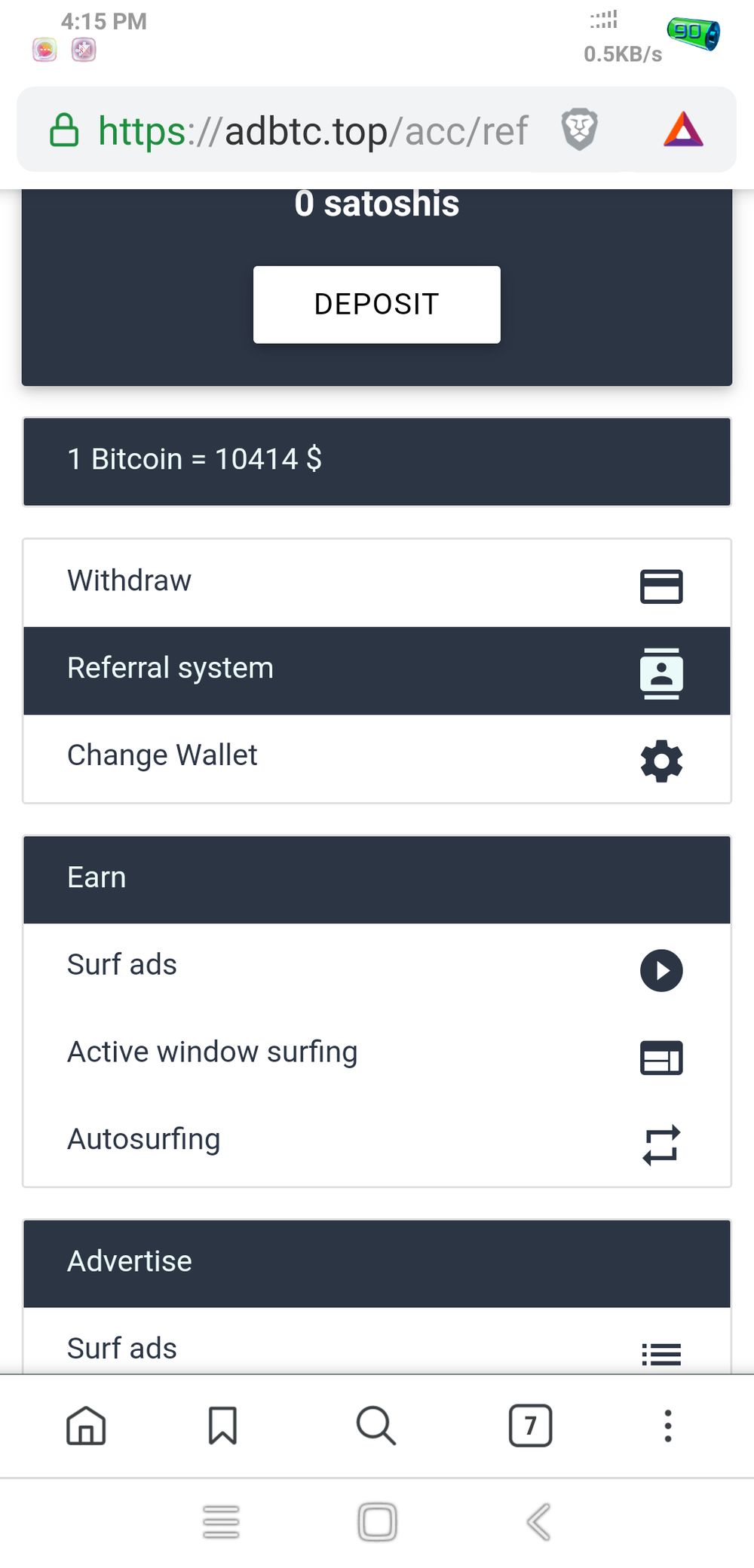
Task: Open Change Wallet using the gear icon
Action: pos(661,761)
